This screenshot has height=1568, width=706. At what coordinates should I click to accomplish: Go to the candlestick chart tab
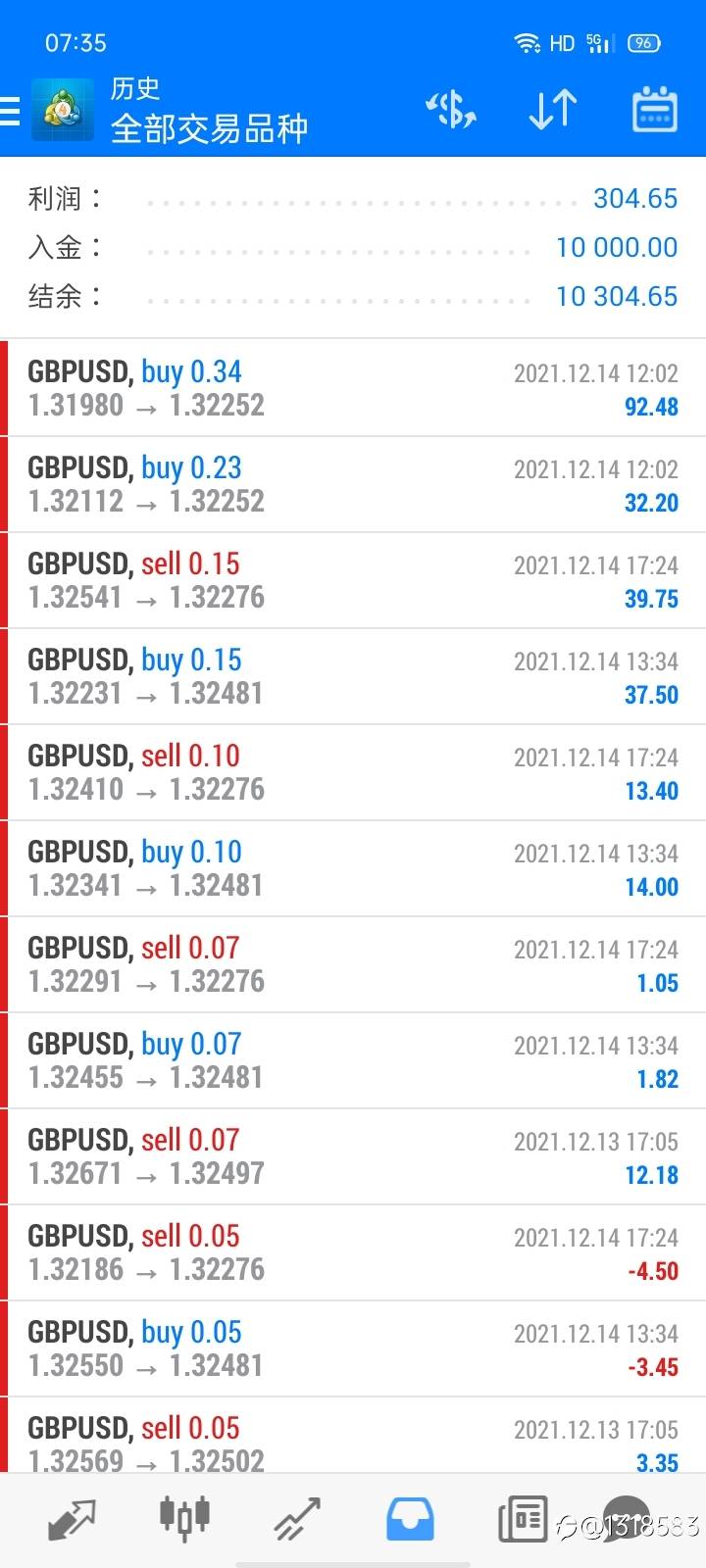point(184,1518)
